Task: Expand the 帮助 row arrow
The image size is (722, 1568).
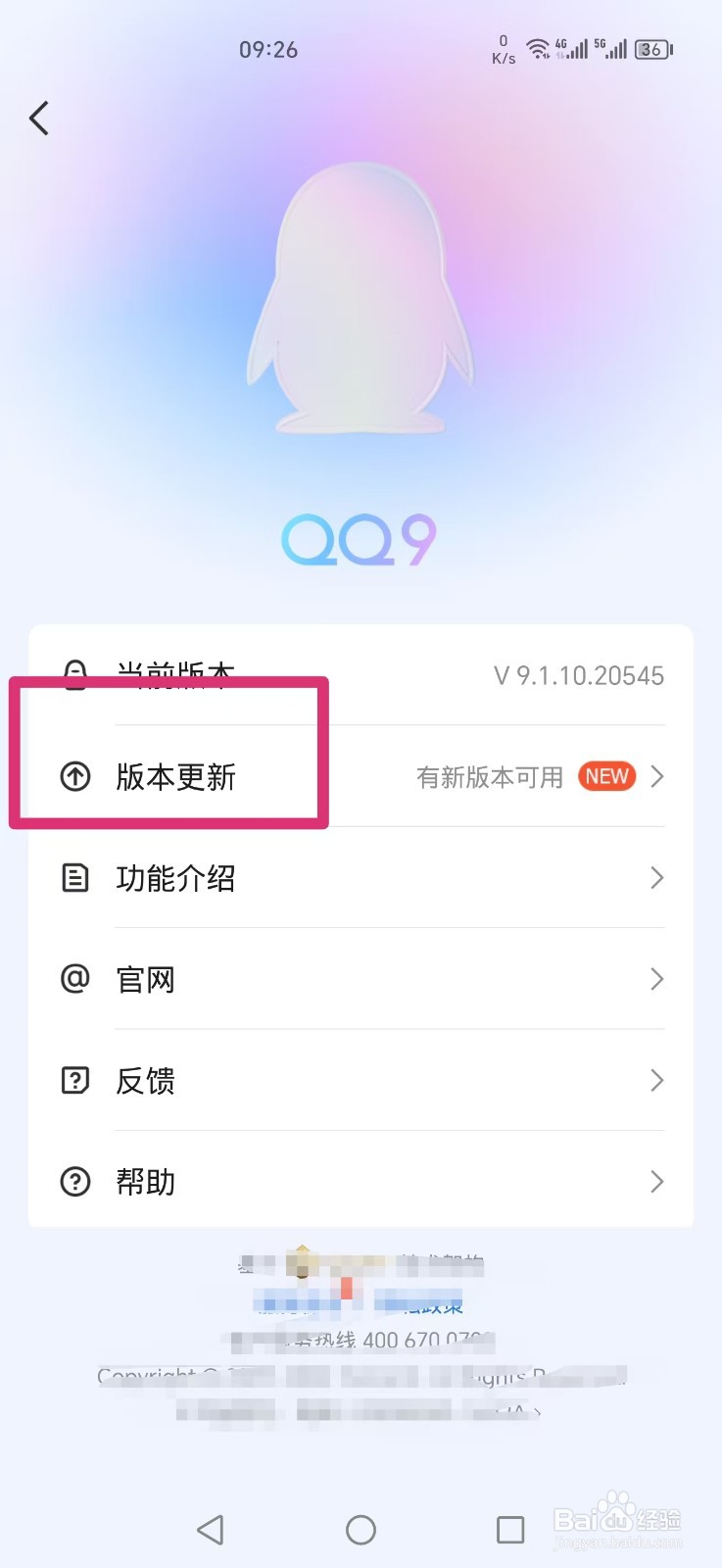Action: 656,1181
